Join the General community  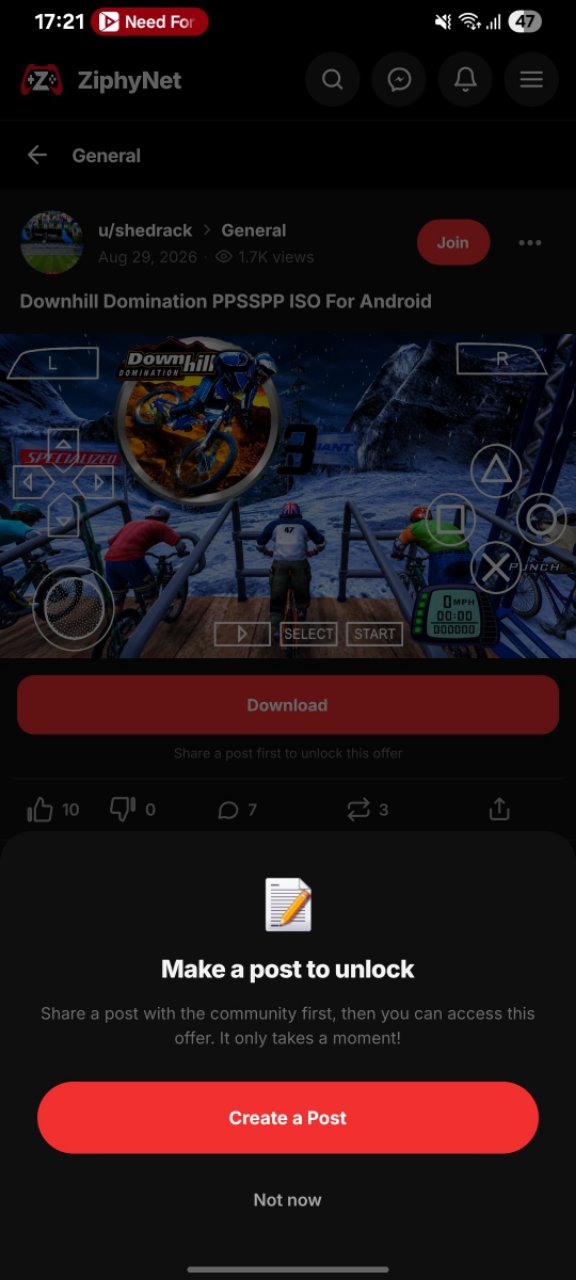453,243
